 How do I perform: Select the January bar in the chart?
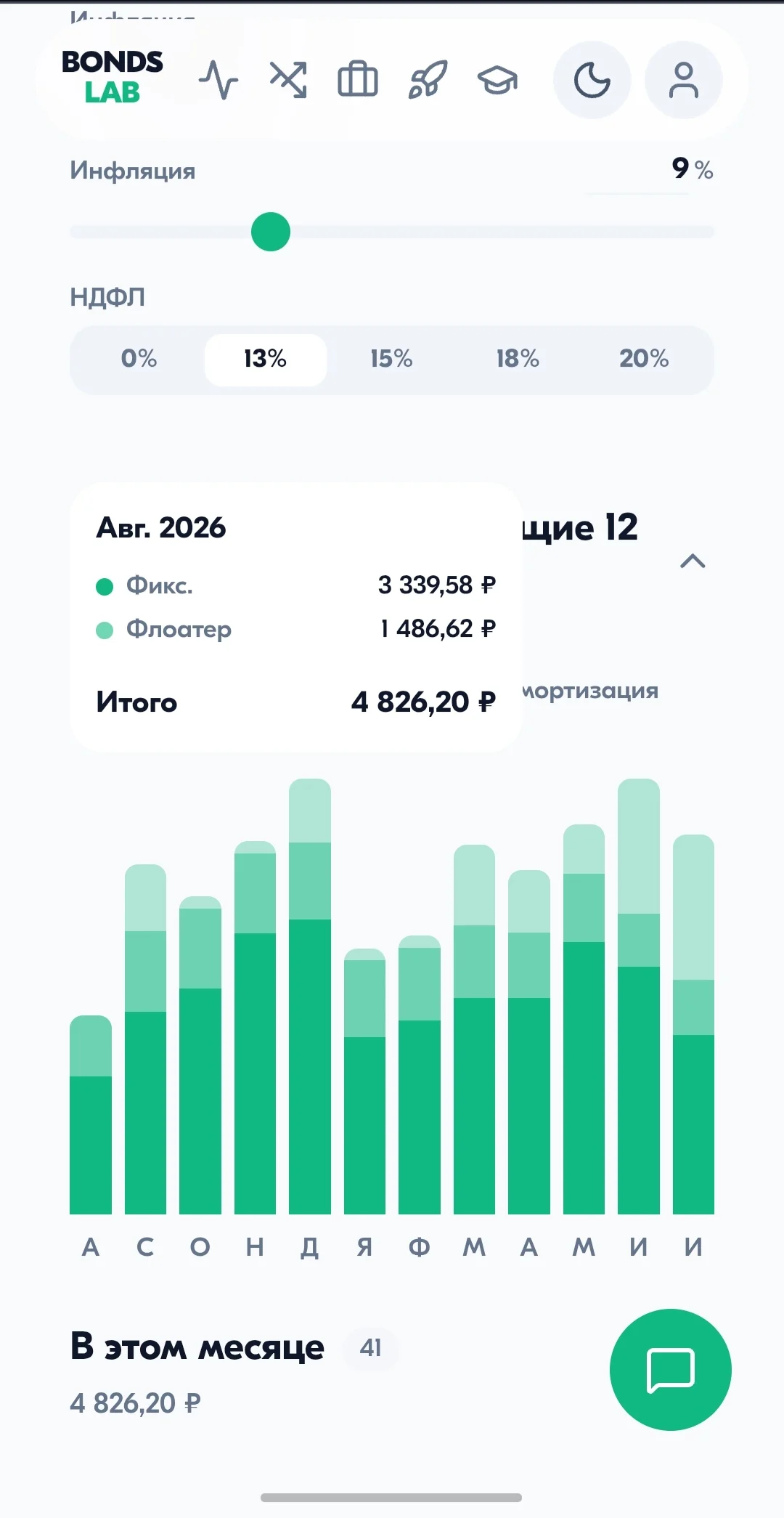pos(364,1081)
